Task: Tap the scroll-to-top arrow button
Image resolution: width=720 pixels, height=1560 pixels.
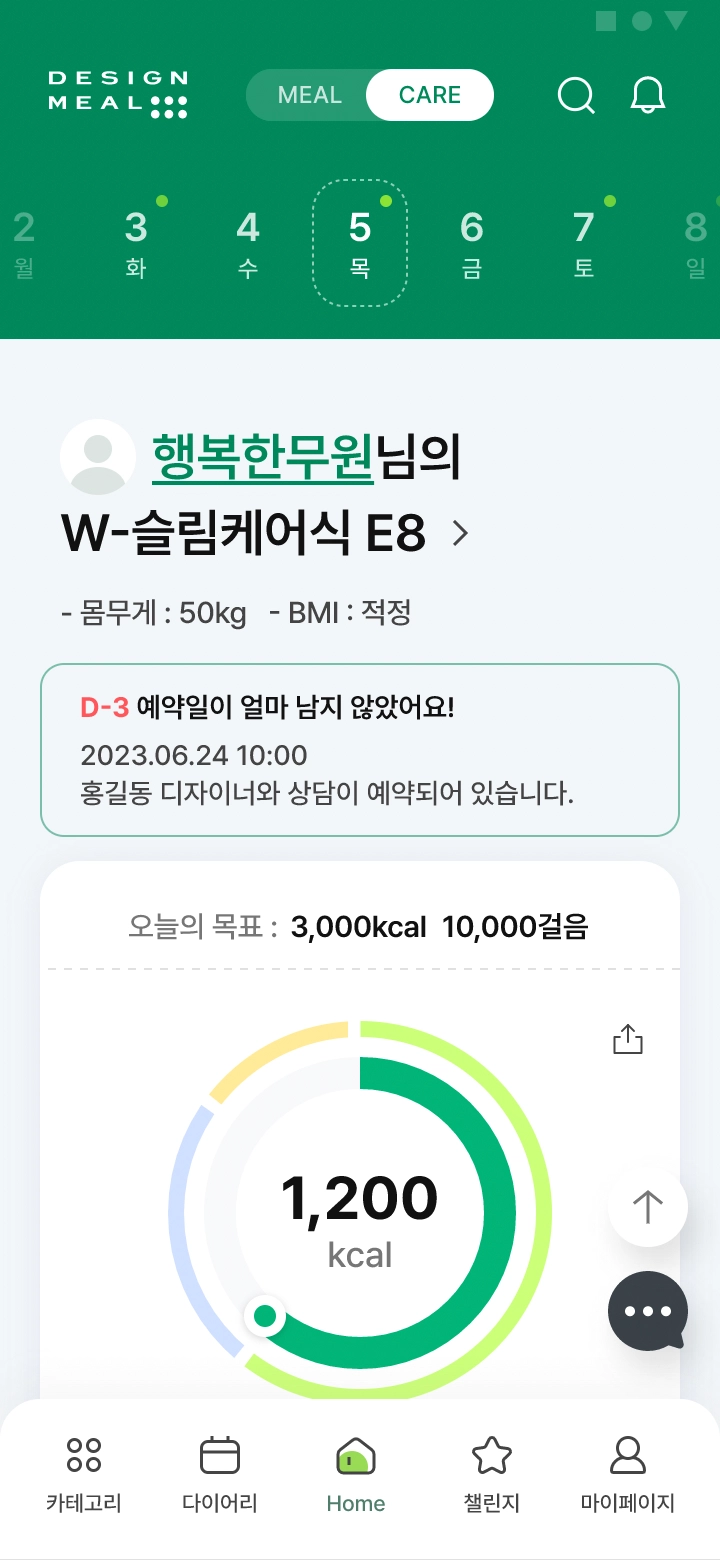Action: coord(647,1207)
